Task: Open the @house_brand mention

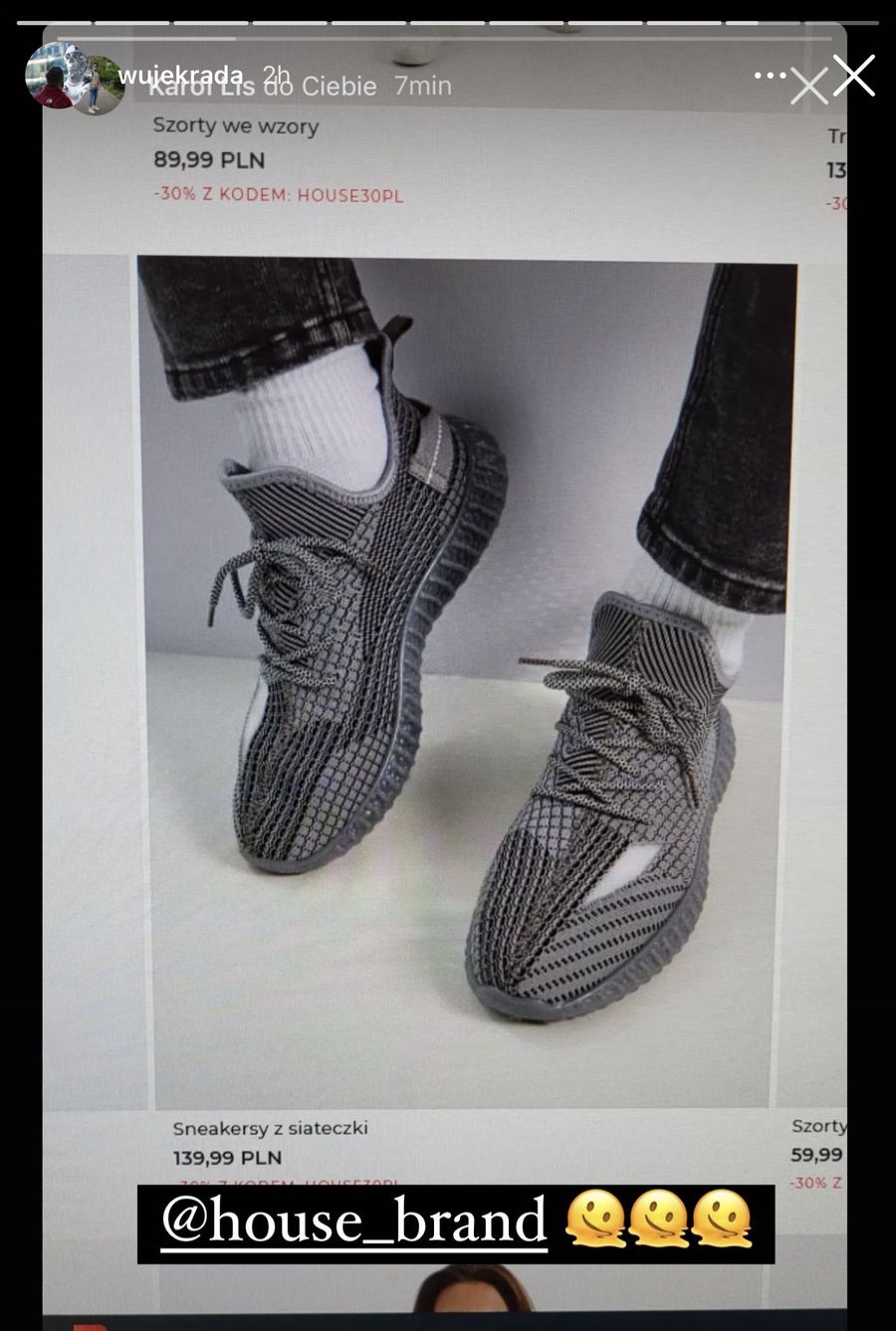Action: coord(353,1220)
